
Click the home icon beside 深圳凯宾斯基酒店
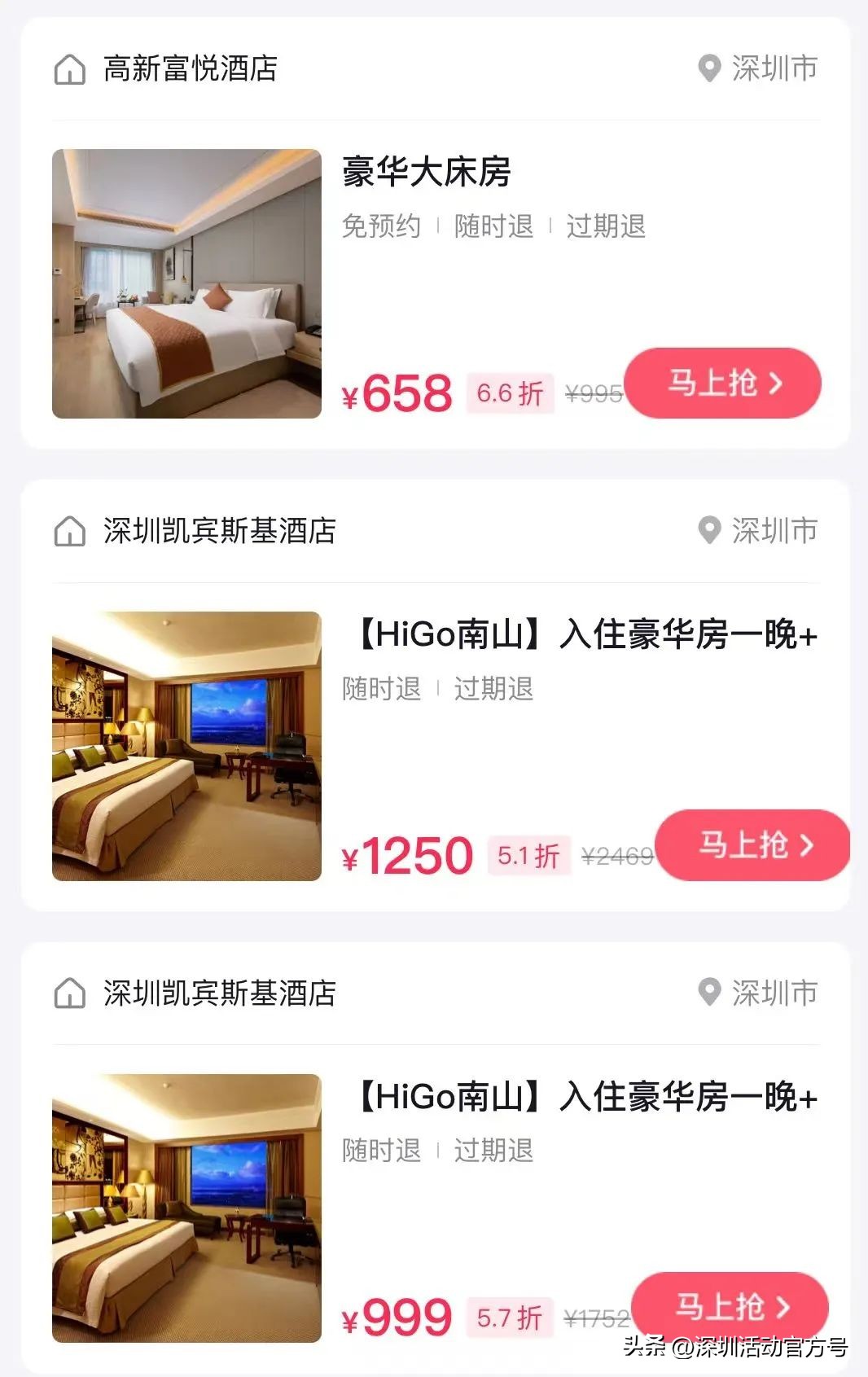pos(72,532)
